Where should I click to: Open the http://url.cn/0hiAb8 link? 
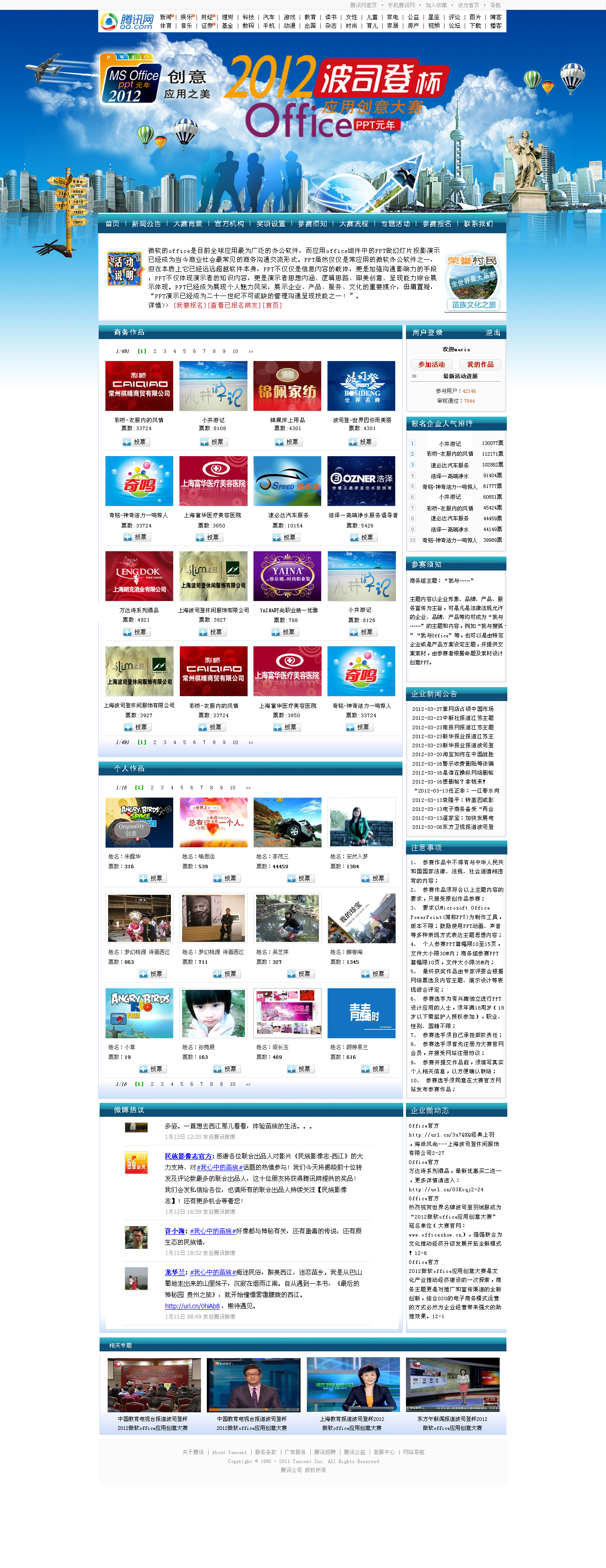pyautogui.click(x=192, y=1306)
